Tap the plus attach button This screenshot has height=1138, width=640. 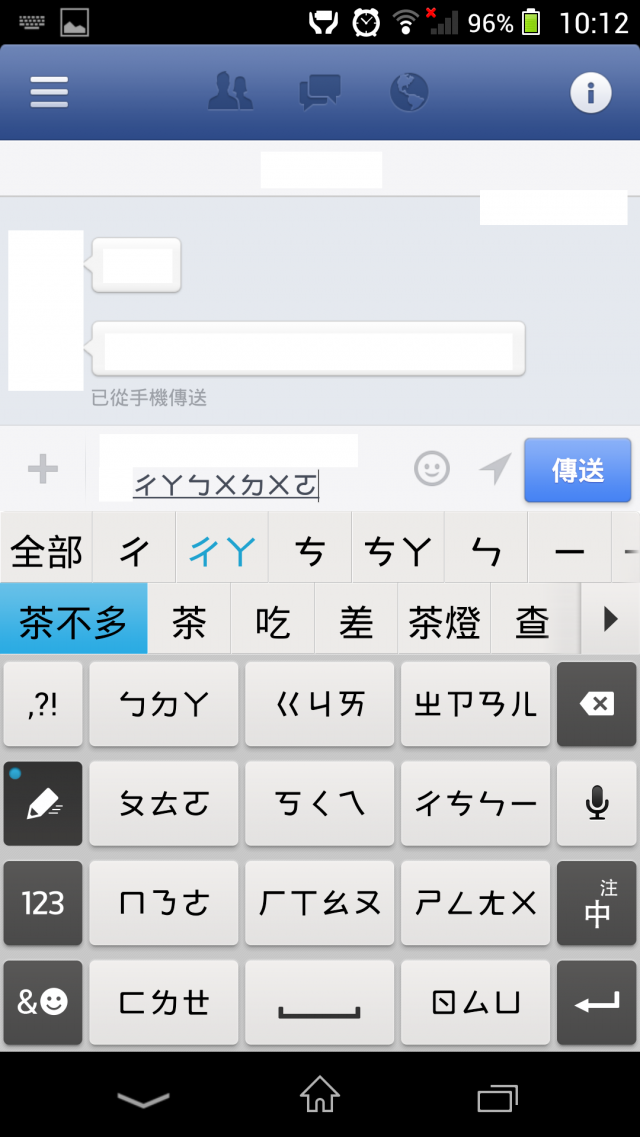pos(42,468)
